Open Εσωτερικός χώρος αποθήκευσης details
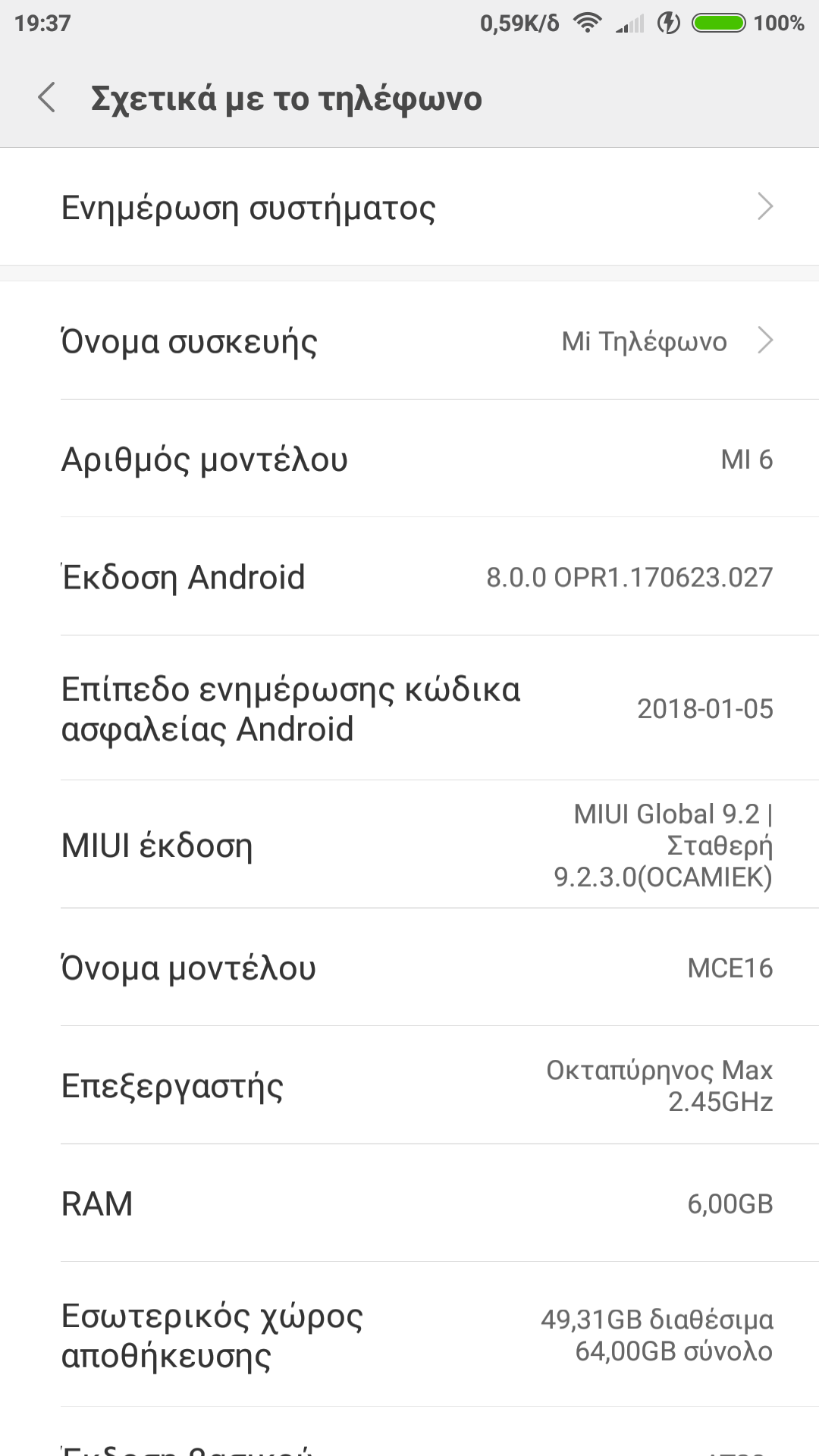This screenshot has height=1456, width=819. tap(409, 1335)
